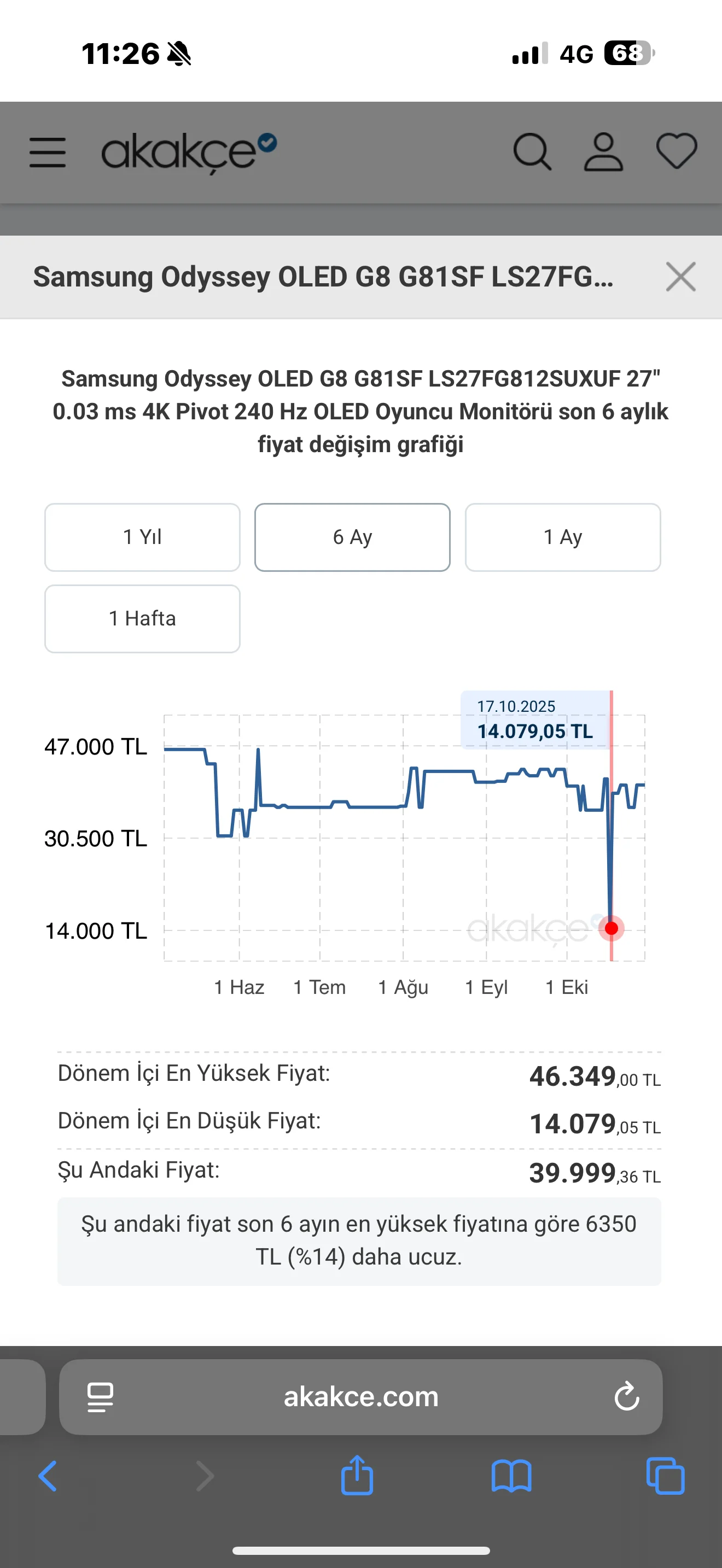The height and width of the screenshot is (1568, 722).
Task: Share this page
Action: pyautogui.click(x=357, y=1475)
